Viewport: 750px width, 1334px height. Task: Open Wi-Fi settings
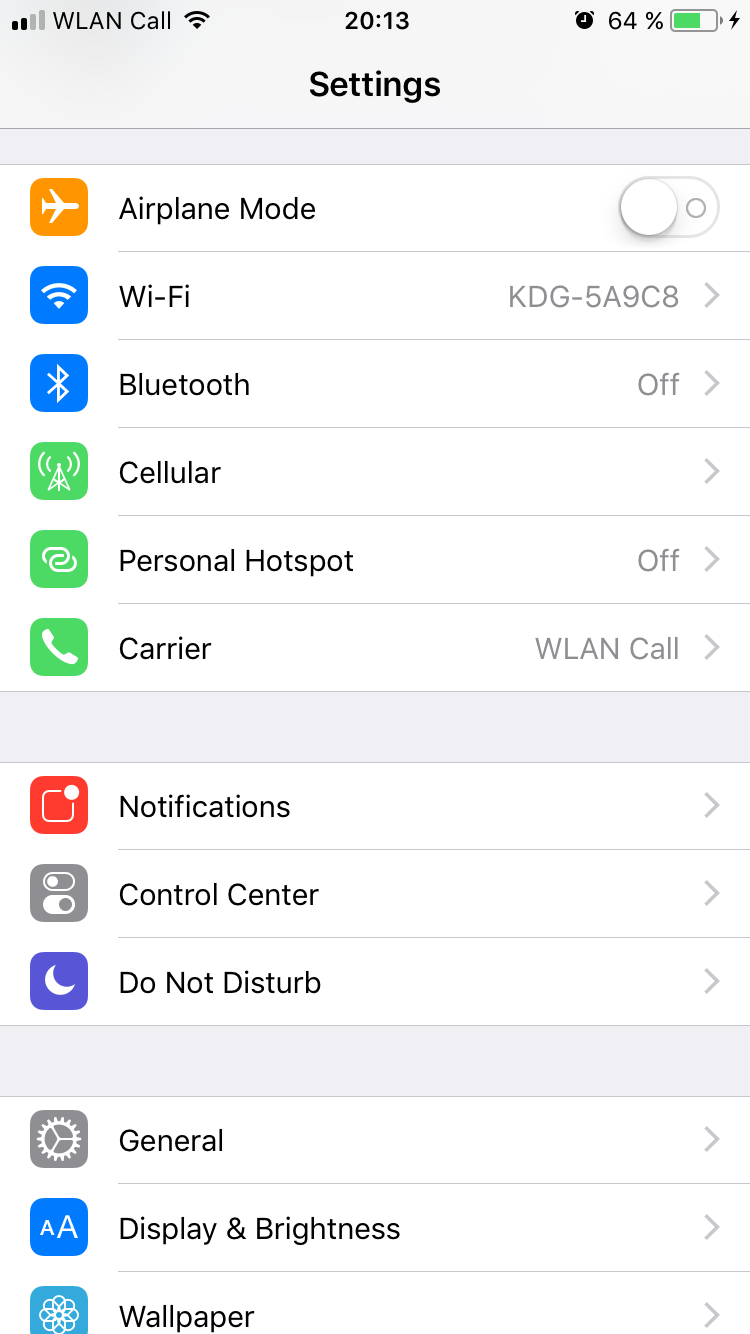[x=375, y=296]
